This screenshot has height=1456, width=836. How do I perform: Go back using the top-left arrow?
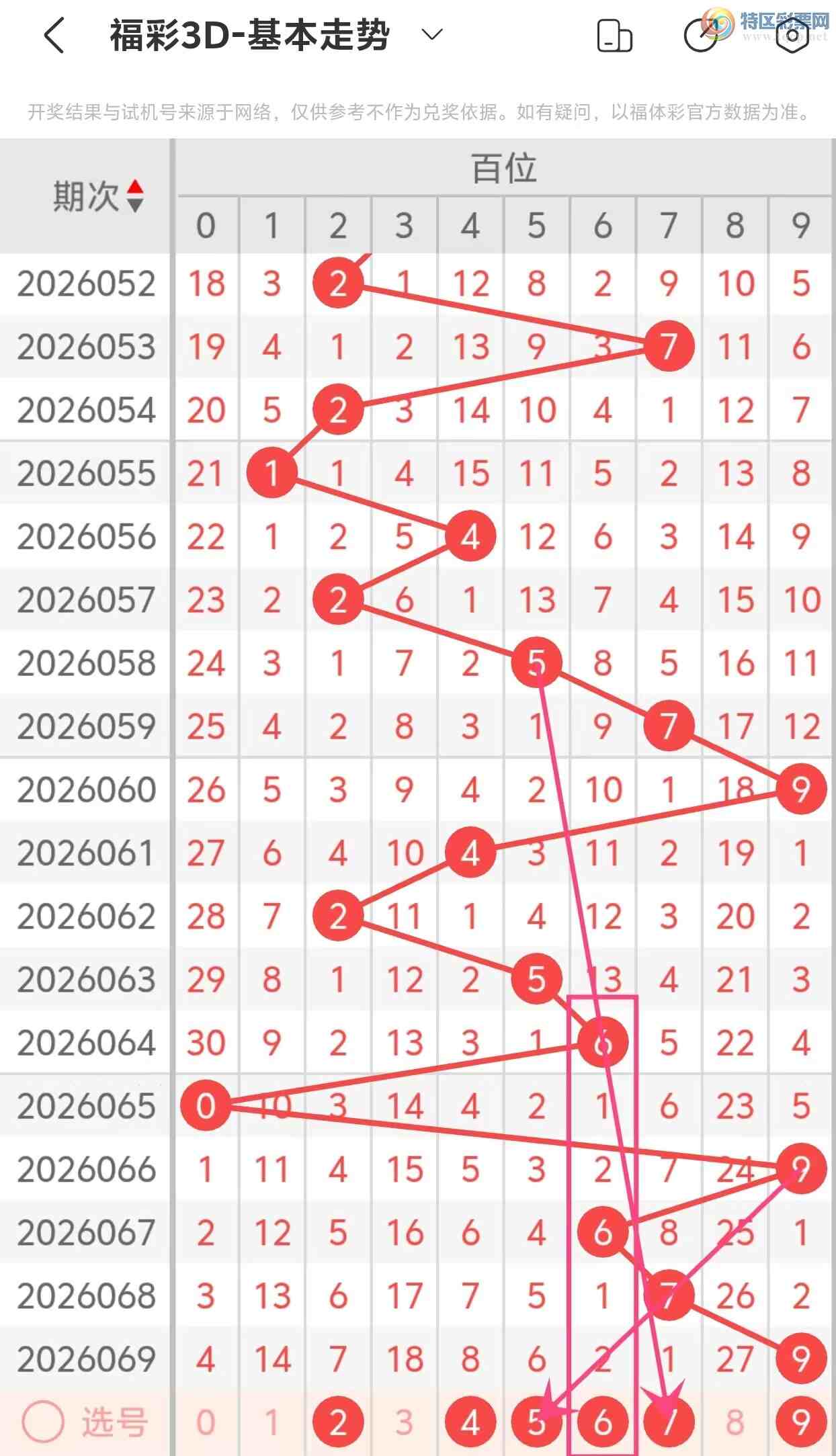[x=55, y=35]
